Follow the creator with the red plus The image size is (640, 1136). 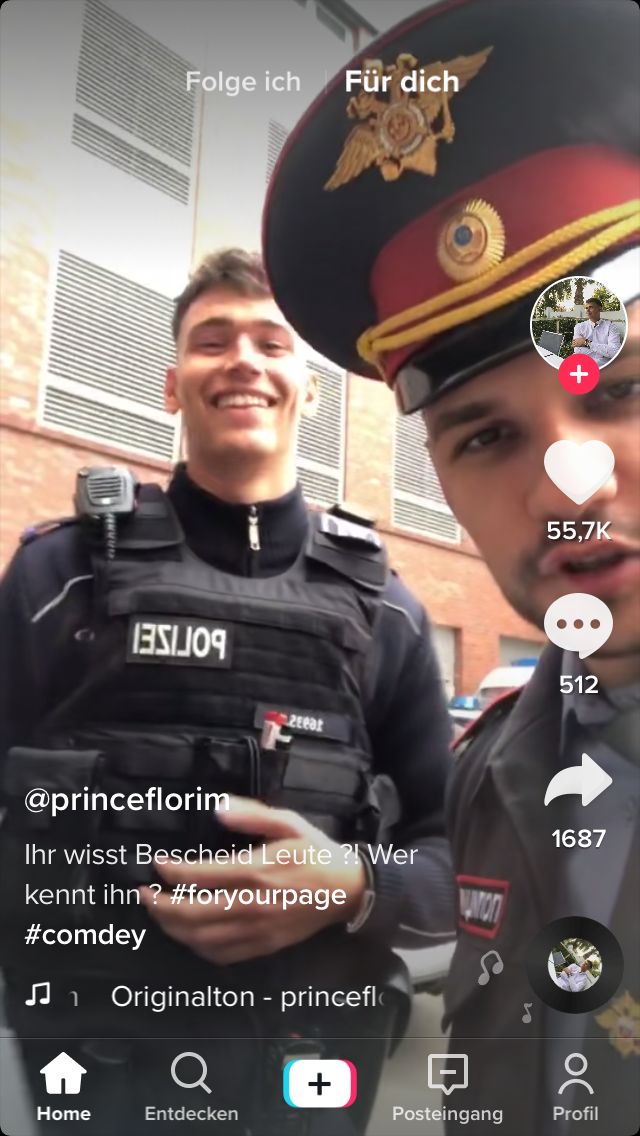pyautogui.click(x=578, y=374)
